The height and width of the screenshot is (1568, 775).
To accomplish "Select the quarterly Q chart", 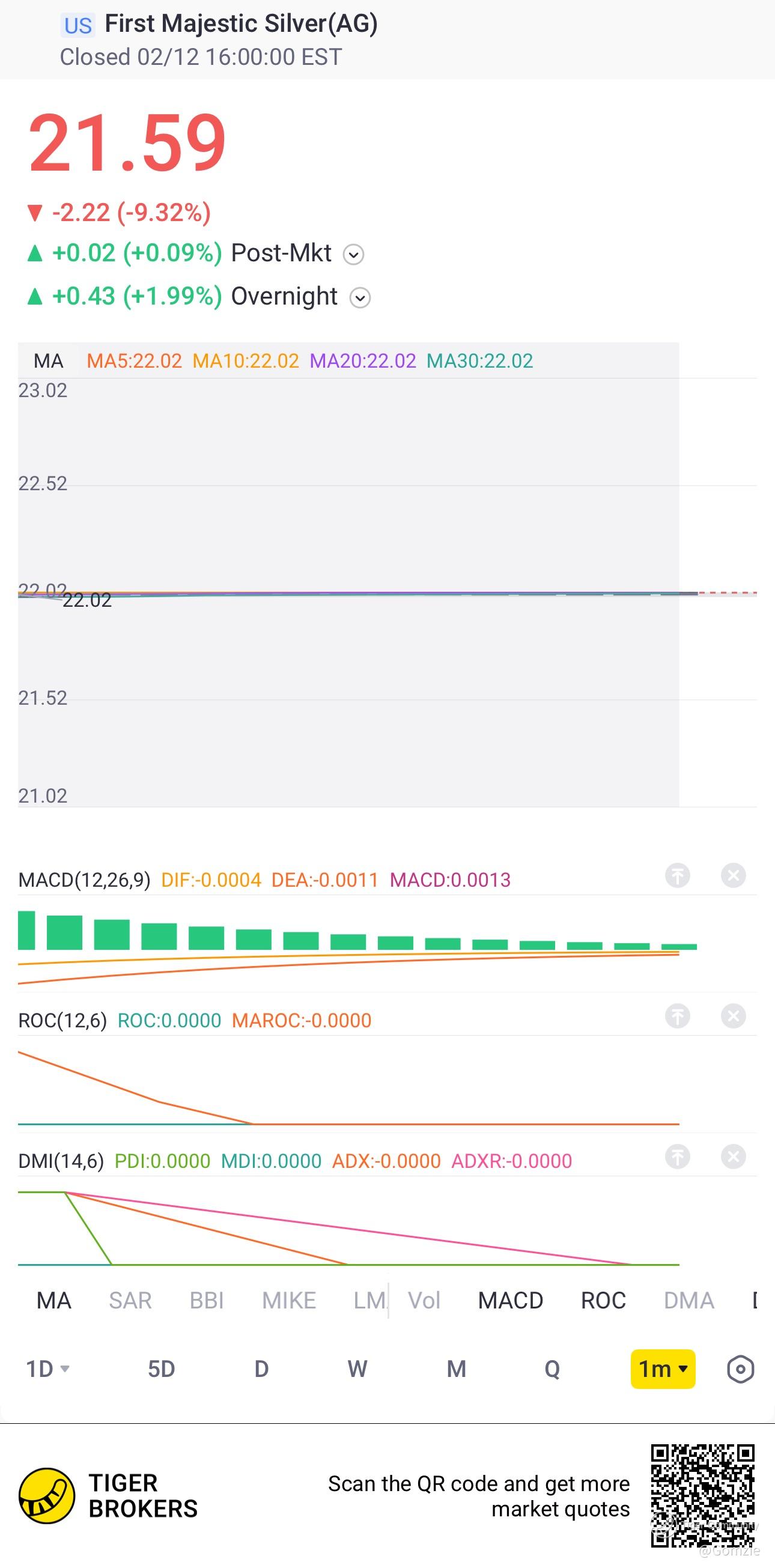I will pyautogui.click(x=552, y=1369).
